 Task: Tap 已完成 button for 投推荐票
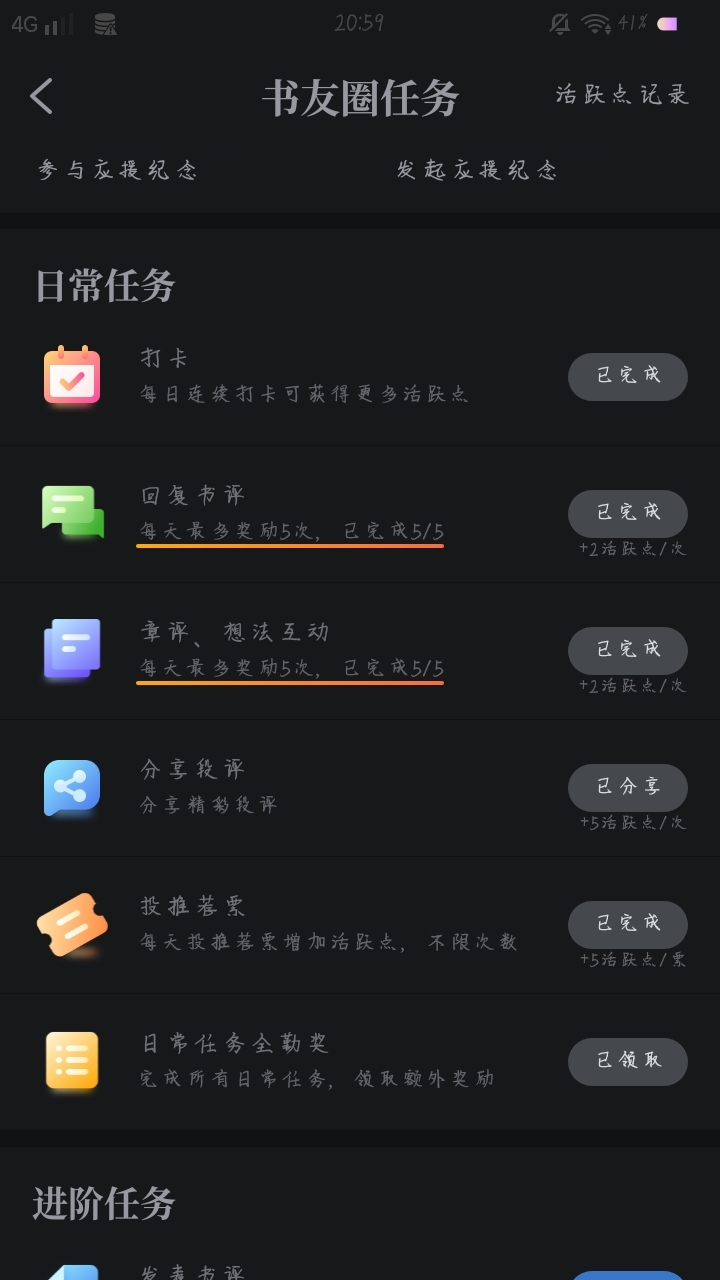click(628, 924)
